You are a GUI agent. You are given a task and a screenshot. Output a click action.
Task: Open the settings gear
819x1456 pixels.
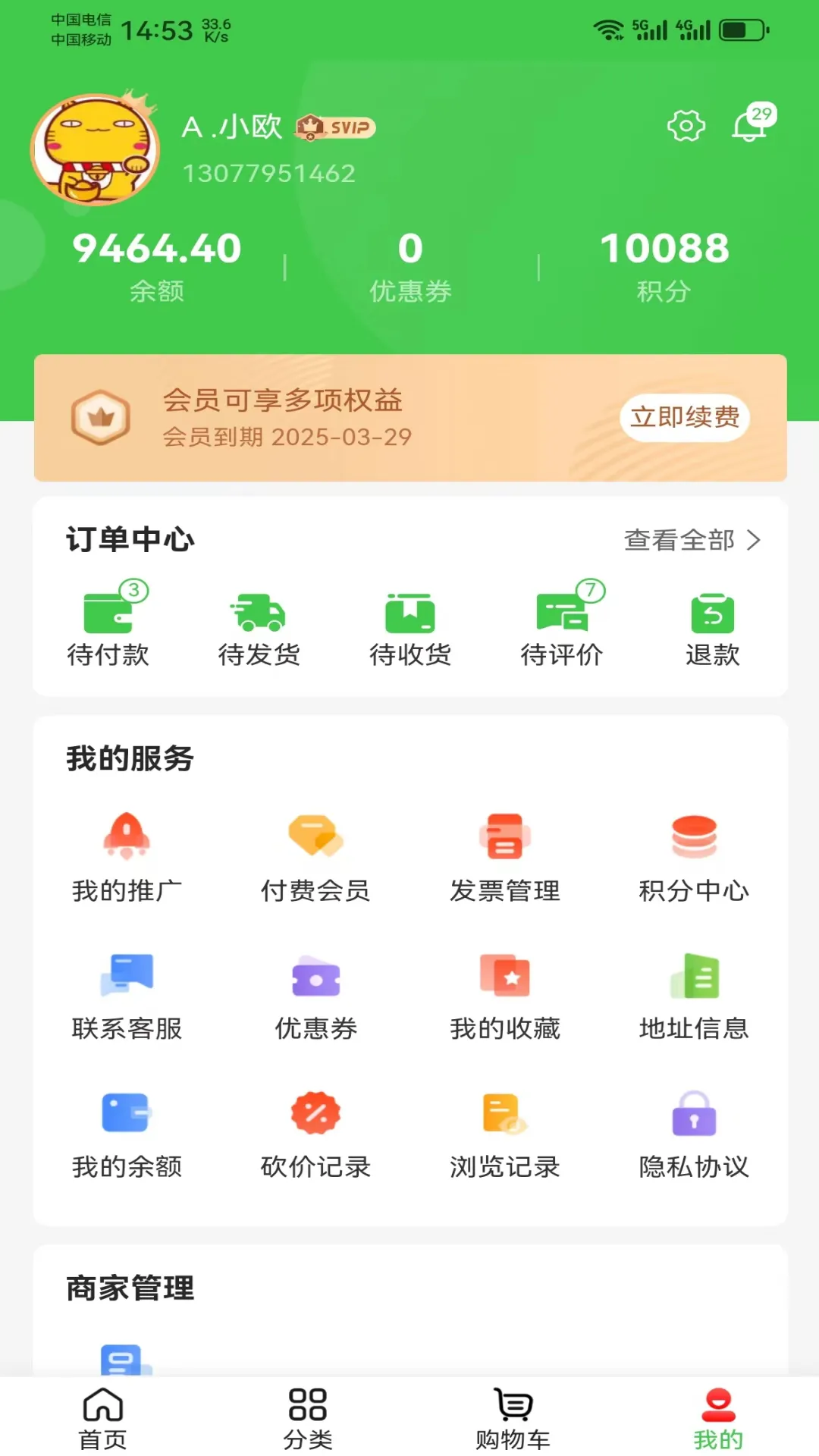[x=685, y=125]
